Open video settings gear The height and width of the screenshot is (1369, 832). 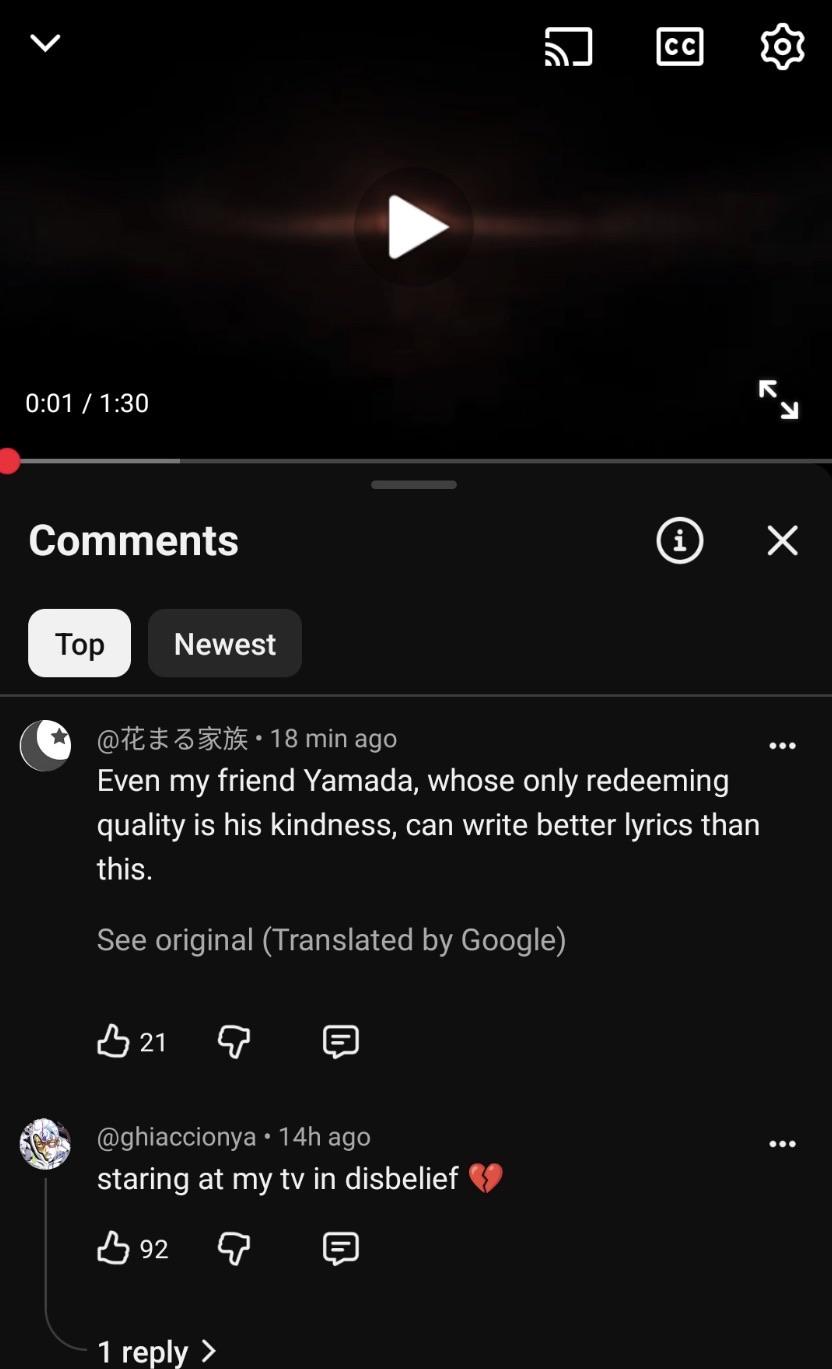click(782, 46)
